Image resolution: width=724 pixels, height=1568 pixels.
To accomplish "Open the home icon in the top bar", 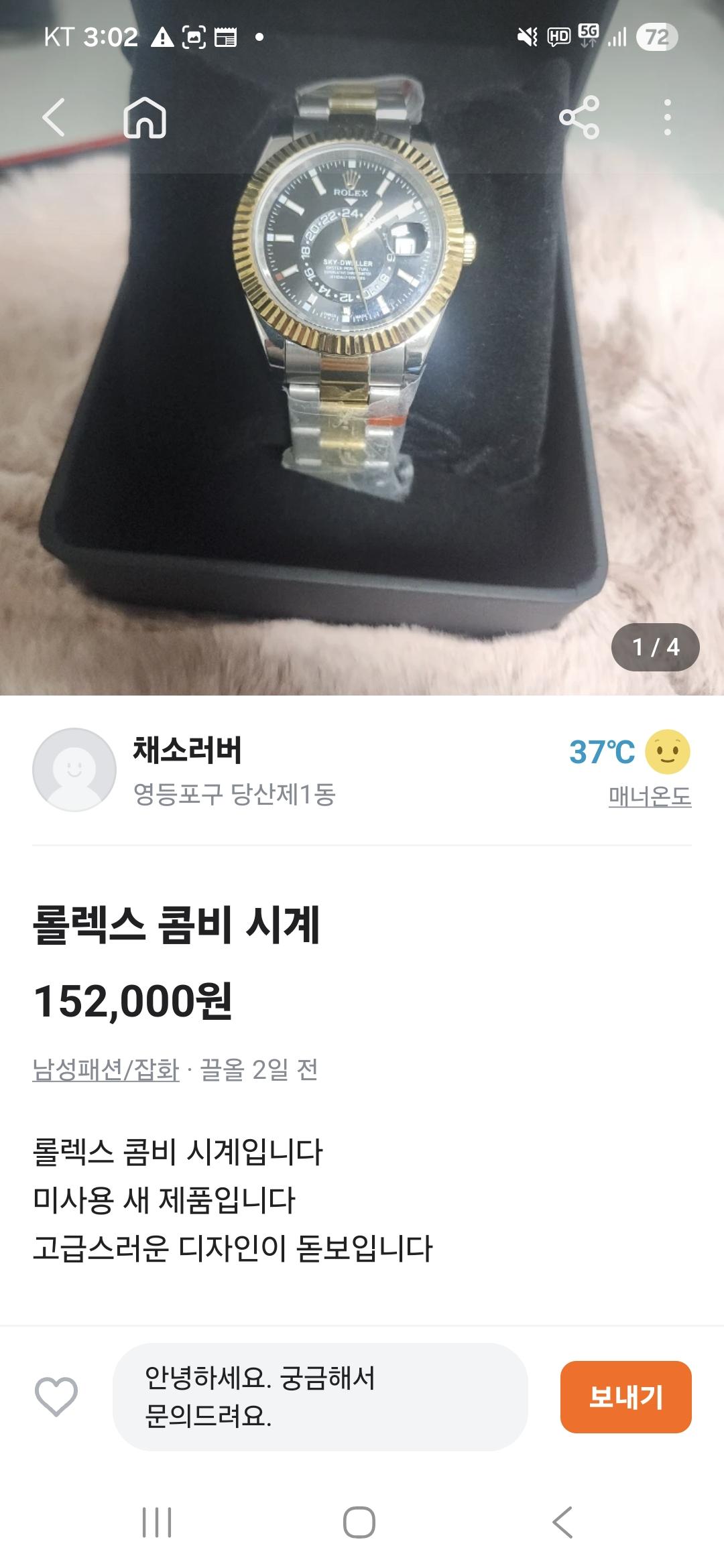I will [x=145, y=118].
